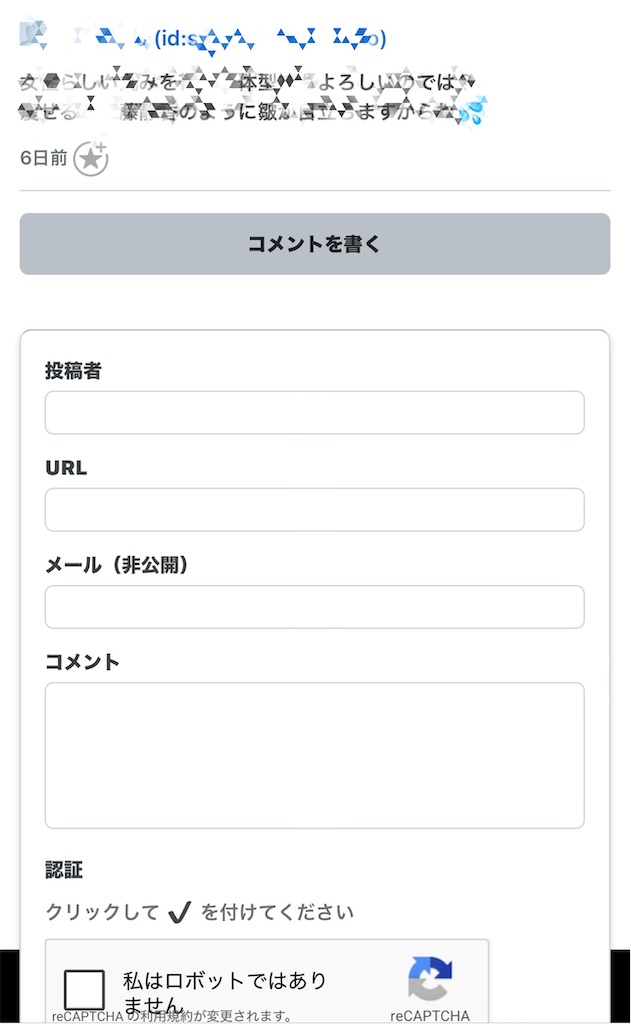Focus the コメント text area

[315, 756]
